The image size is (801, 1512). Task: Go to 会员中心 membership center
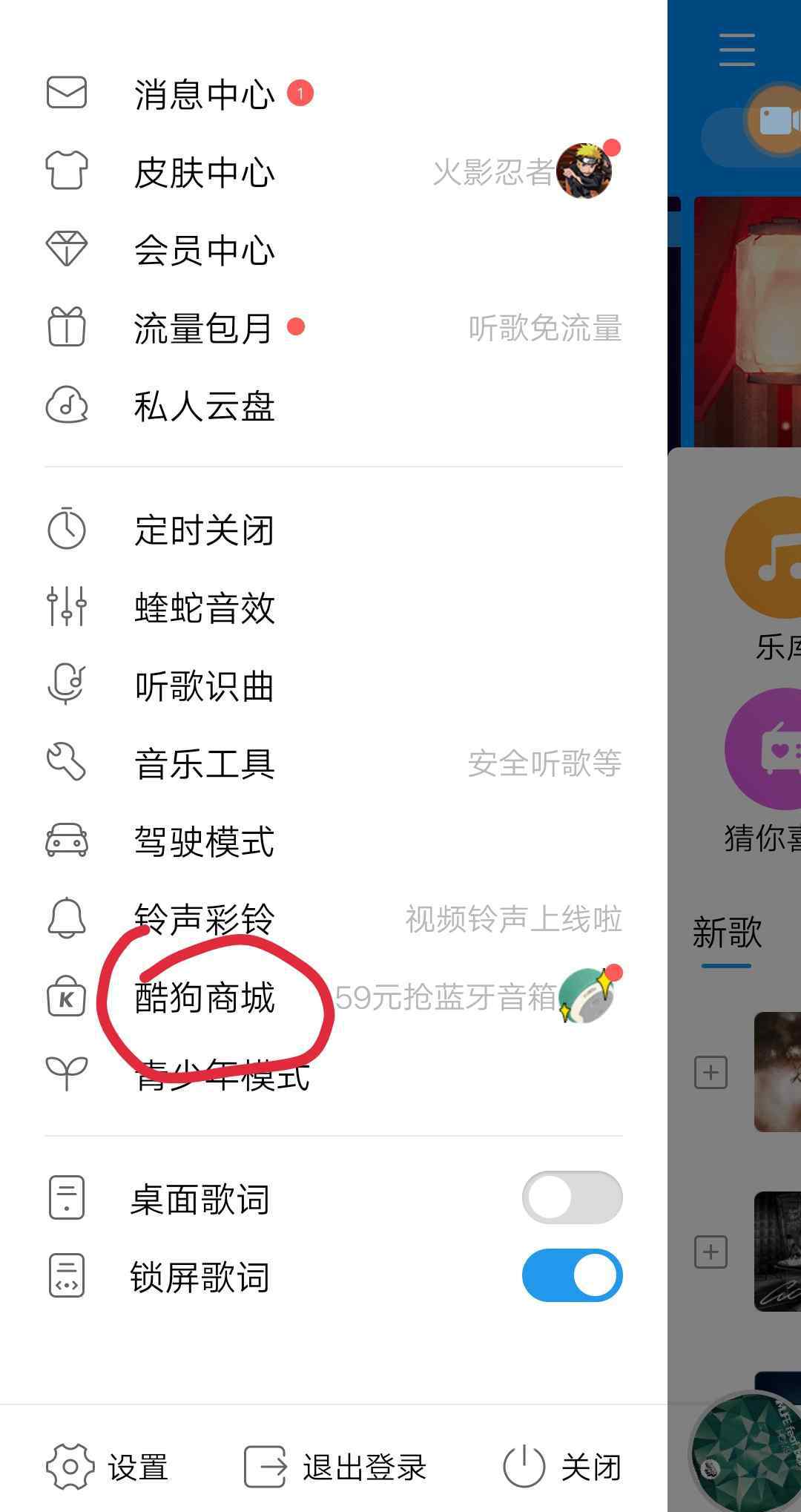point(334,250)
